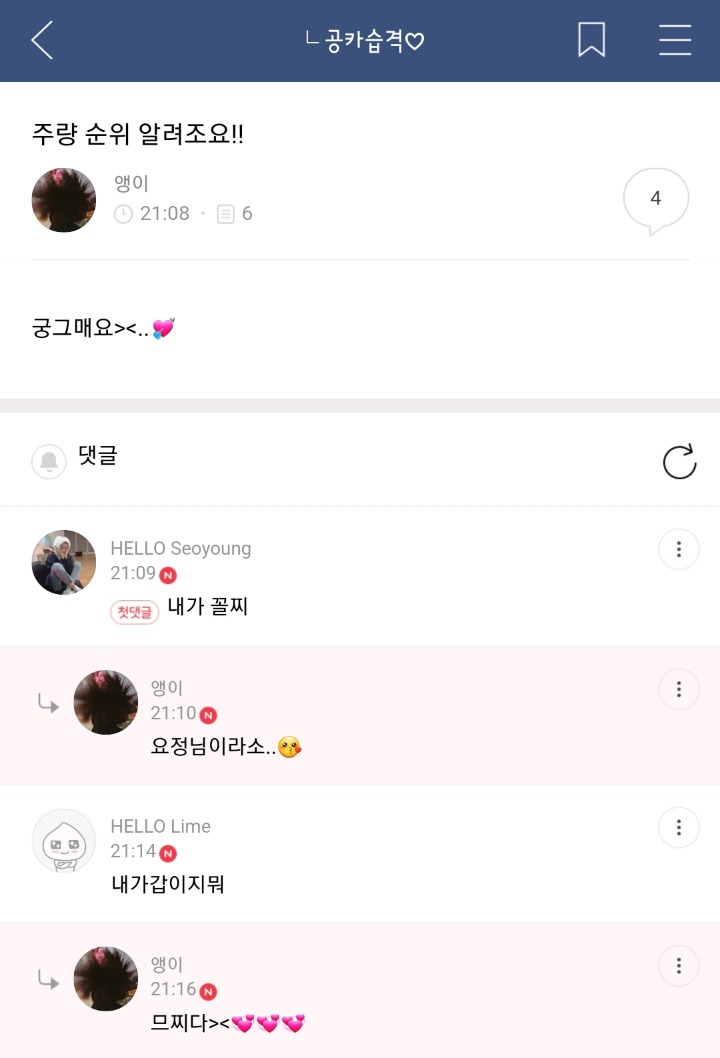This screenshot has width=720, height=1058.
Task: Open HELLO Lime's profile picture
Action: click(64, 840)
